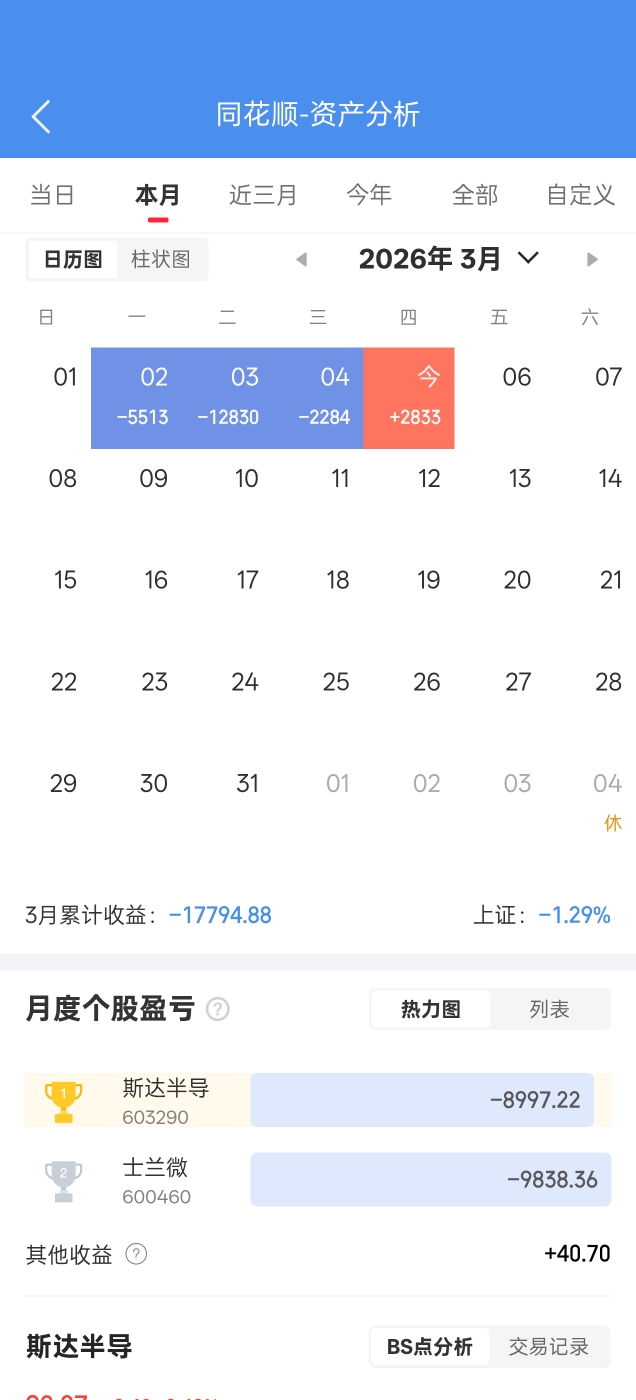Go to next month arrow

point(592,260)
